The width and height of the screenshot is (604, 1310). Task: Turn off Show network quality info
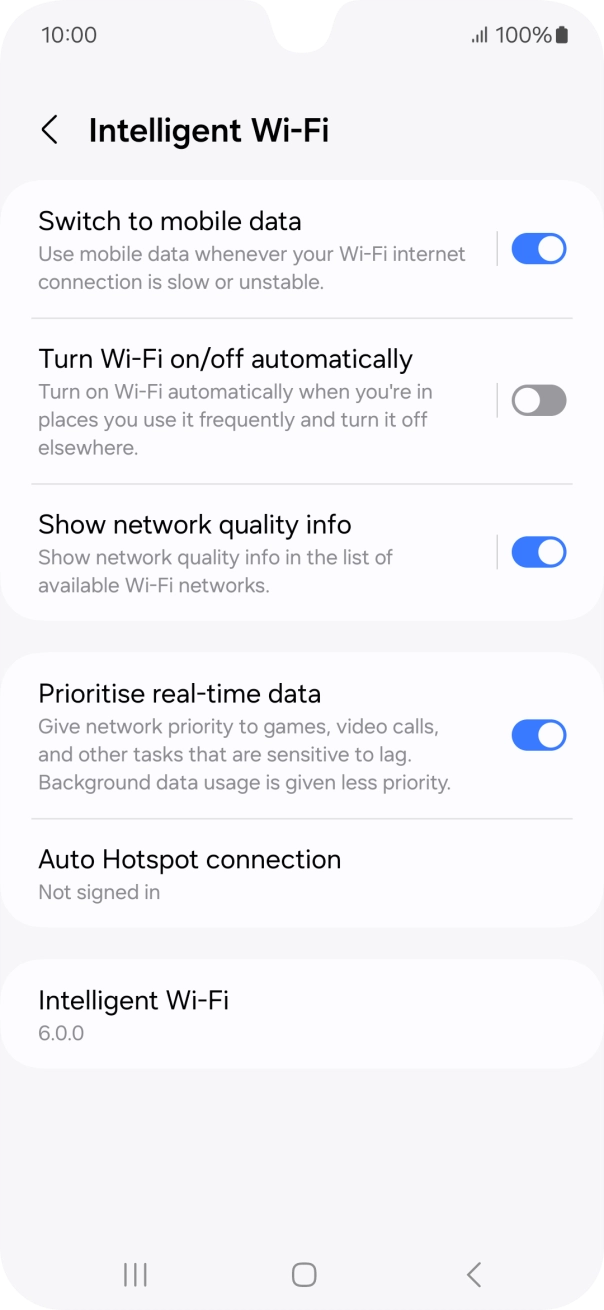(x=539, y=552)
